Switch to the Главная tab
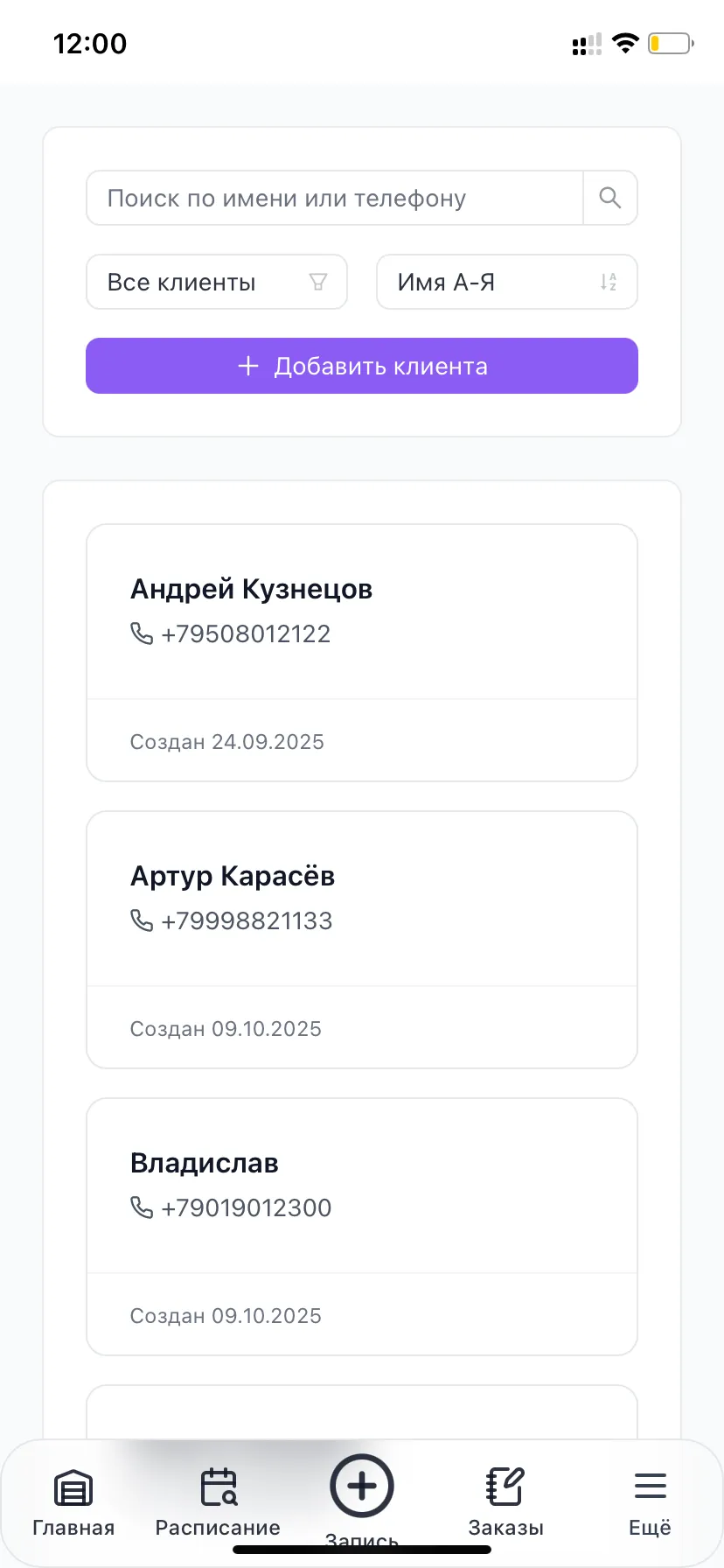 (73, 1501)
